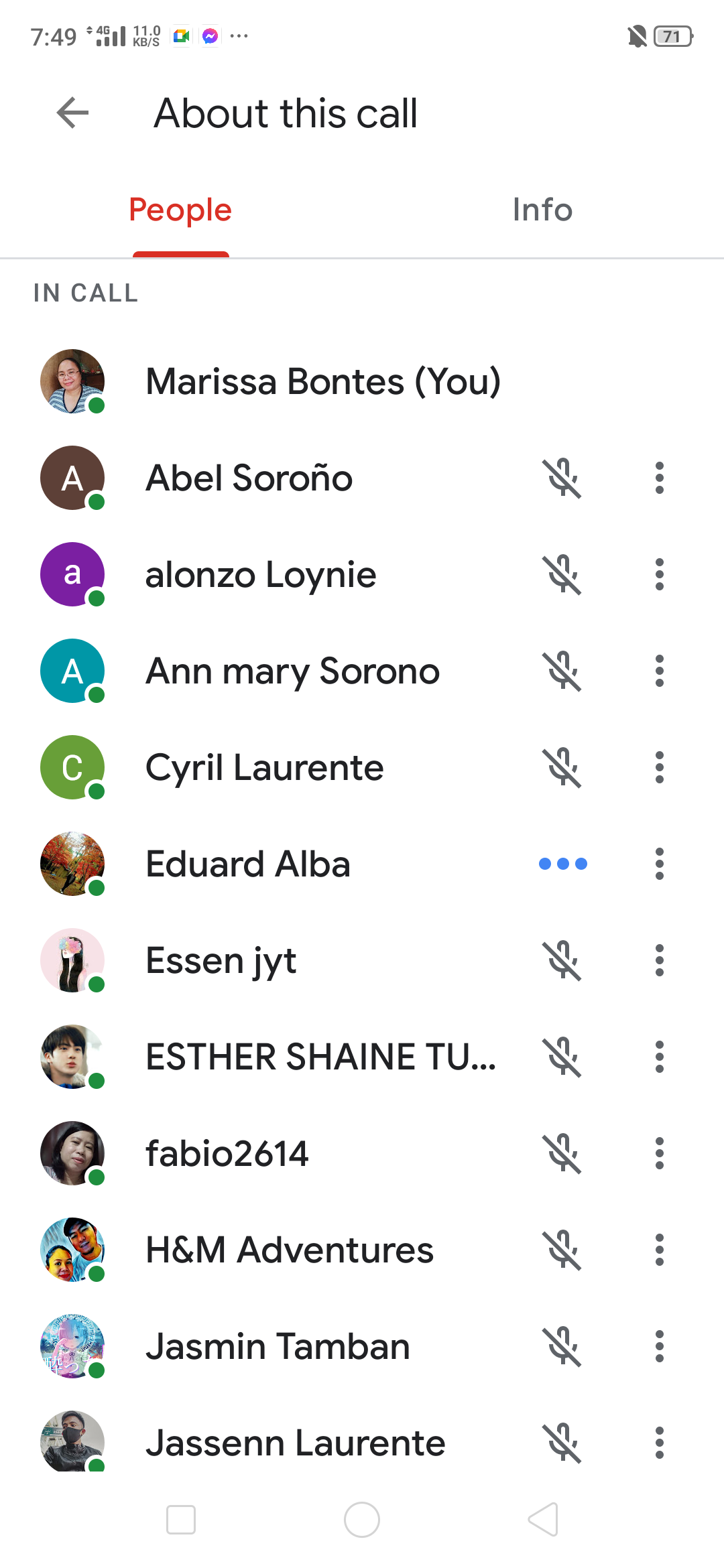Select the People tab
The height and width of the screenshot is (1568, 724).
(180, 210)
